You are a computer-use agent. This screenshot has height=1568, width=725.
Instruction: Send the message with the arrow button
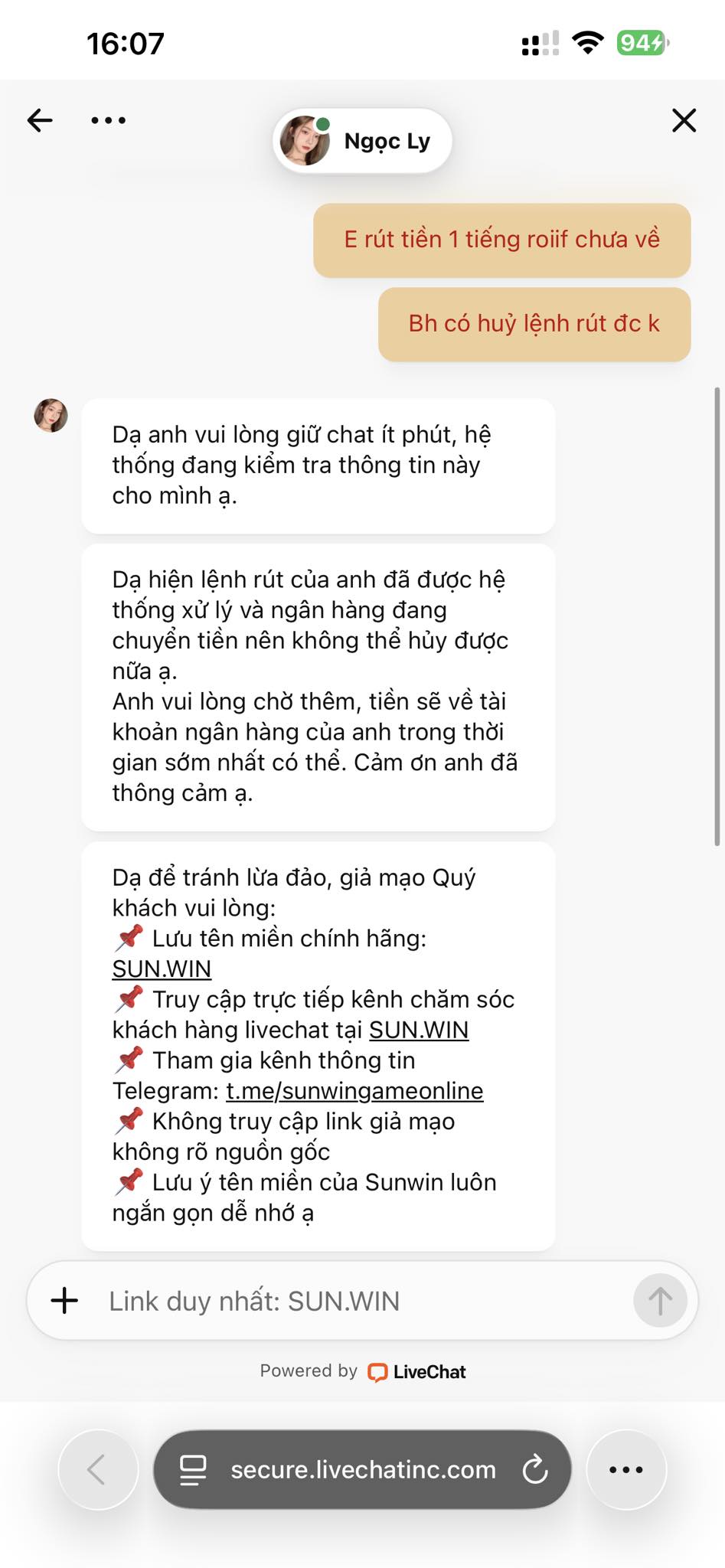click(x=660, y=1300)
